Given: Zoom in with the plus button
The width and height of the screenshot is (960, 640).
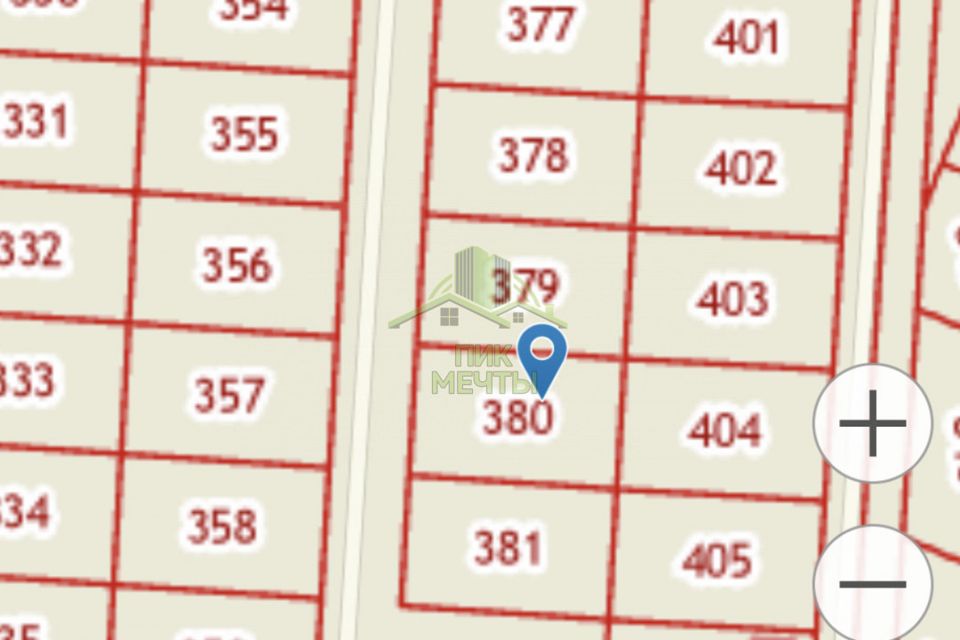Looking at the screenshot, I should tap(872, 423).
